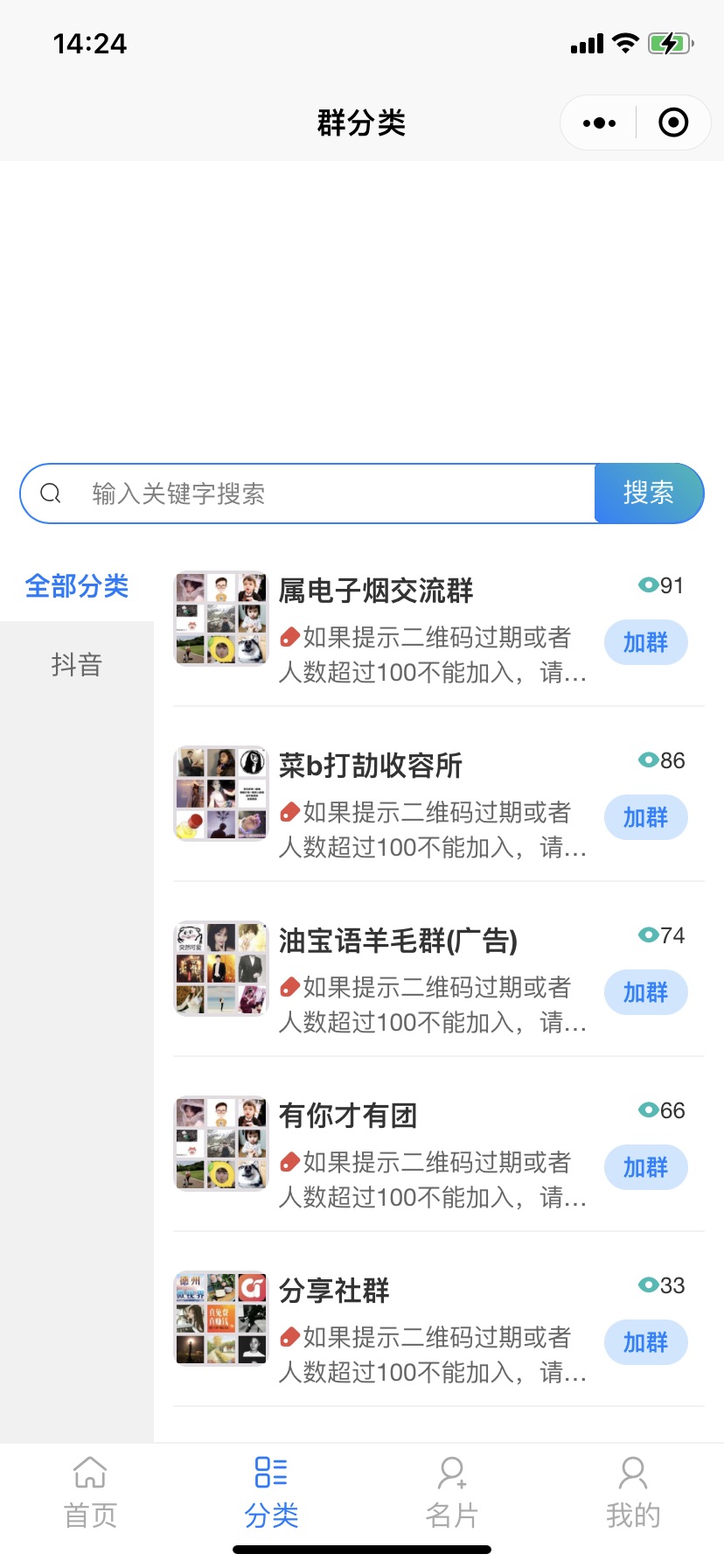Join the 分享社群 group

[x=645, y=1343]
